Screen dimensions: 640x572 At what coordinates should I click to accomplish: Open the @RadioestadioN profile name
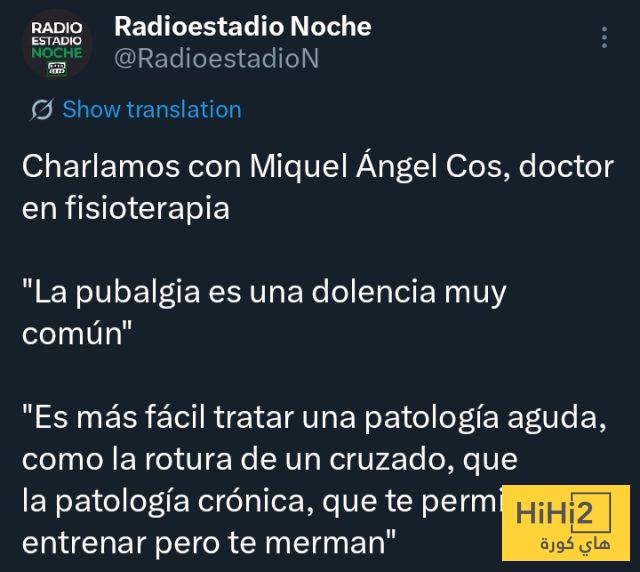click(x=216, y=58)
